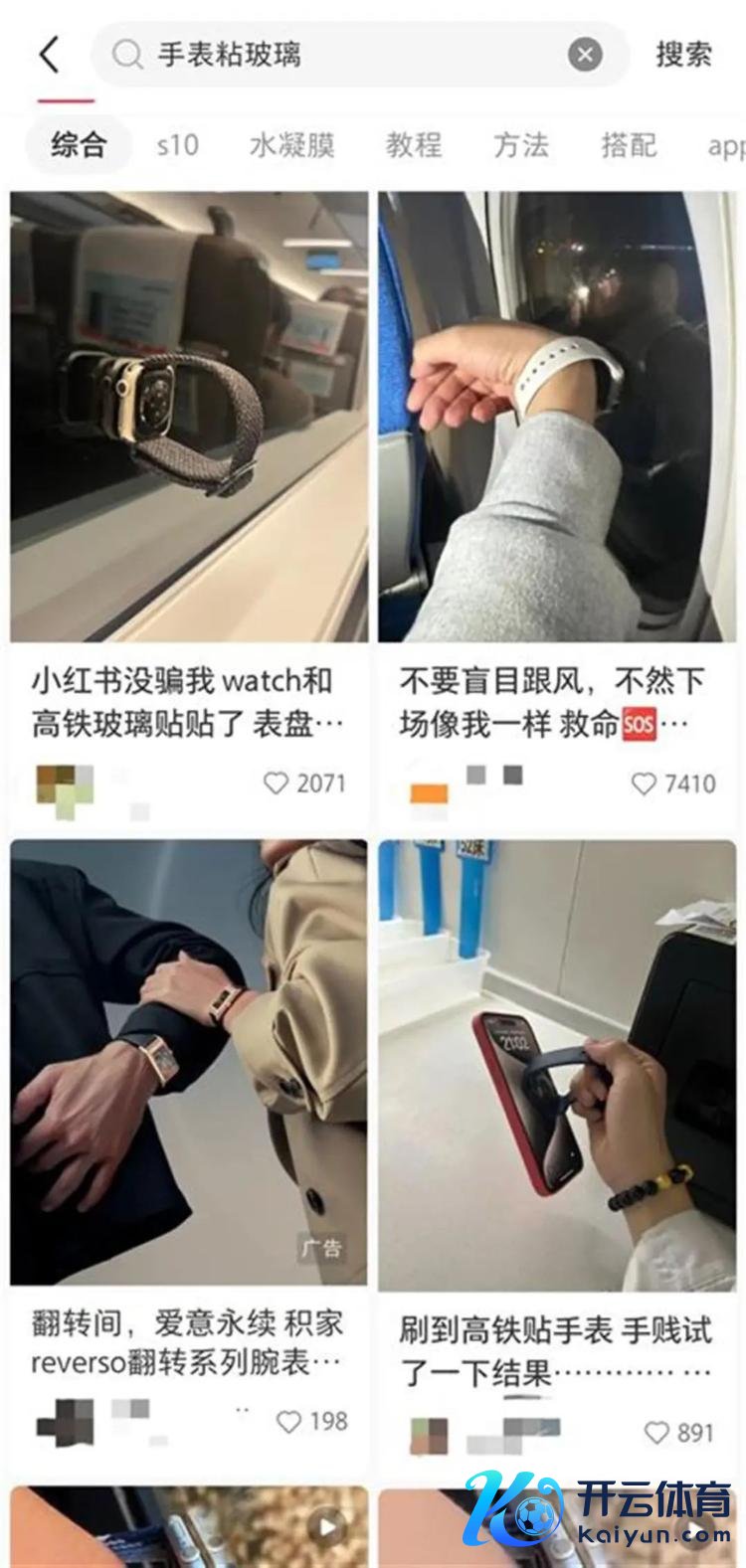The width and height of the screenshot is (746, 1568).
Task: Switch to the 方法 tab
Action: 521,145
